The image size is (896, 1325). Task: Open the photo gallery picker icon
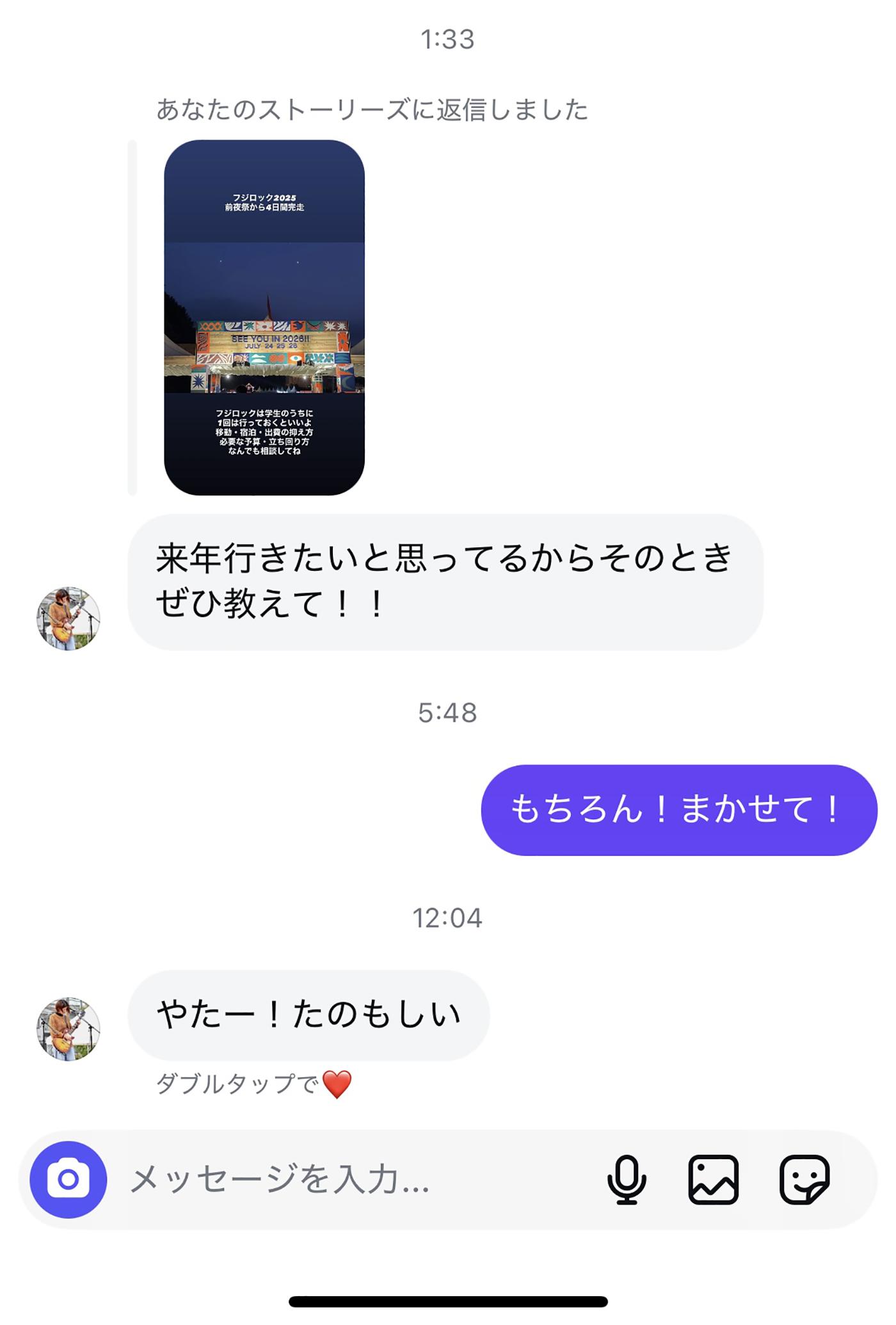point(713,1179)
